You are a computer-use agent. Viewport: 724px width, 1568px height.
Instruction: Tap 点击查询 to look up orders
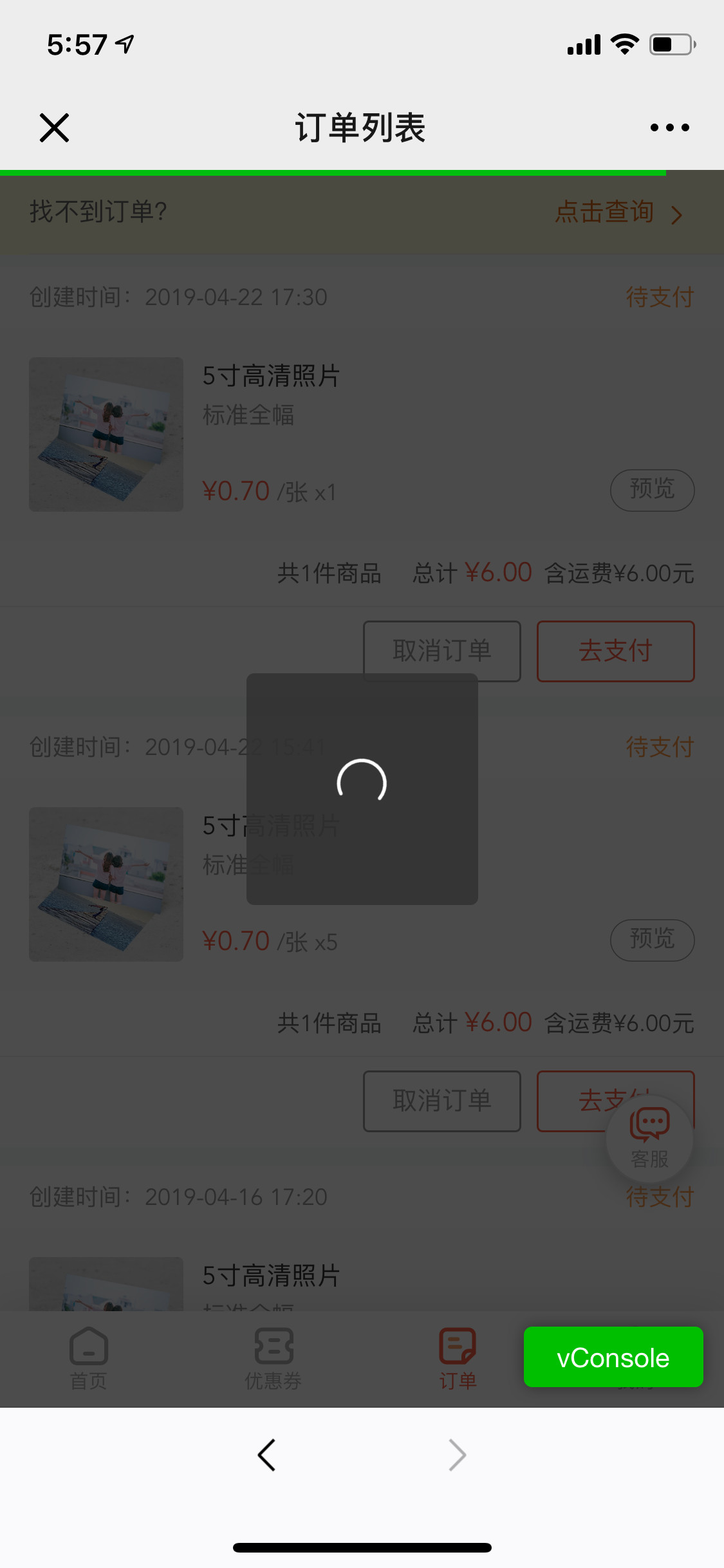617,212
